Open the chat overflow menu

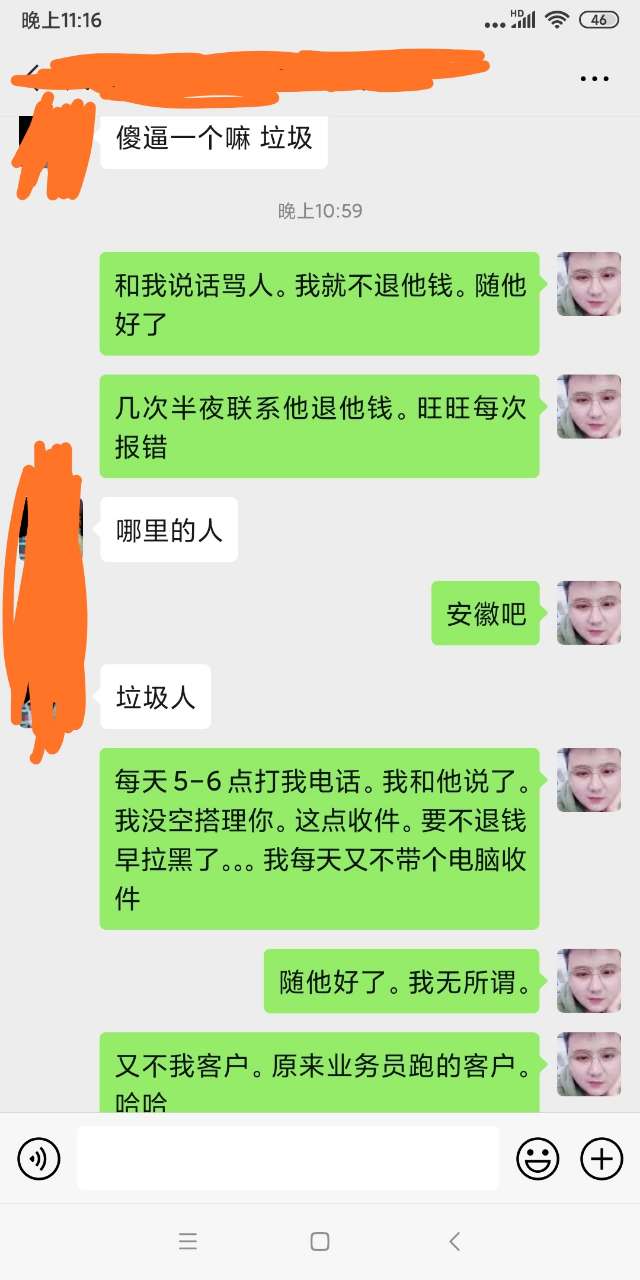tap(594, 78)
